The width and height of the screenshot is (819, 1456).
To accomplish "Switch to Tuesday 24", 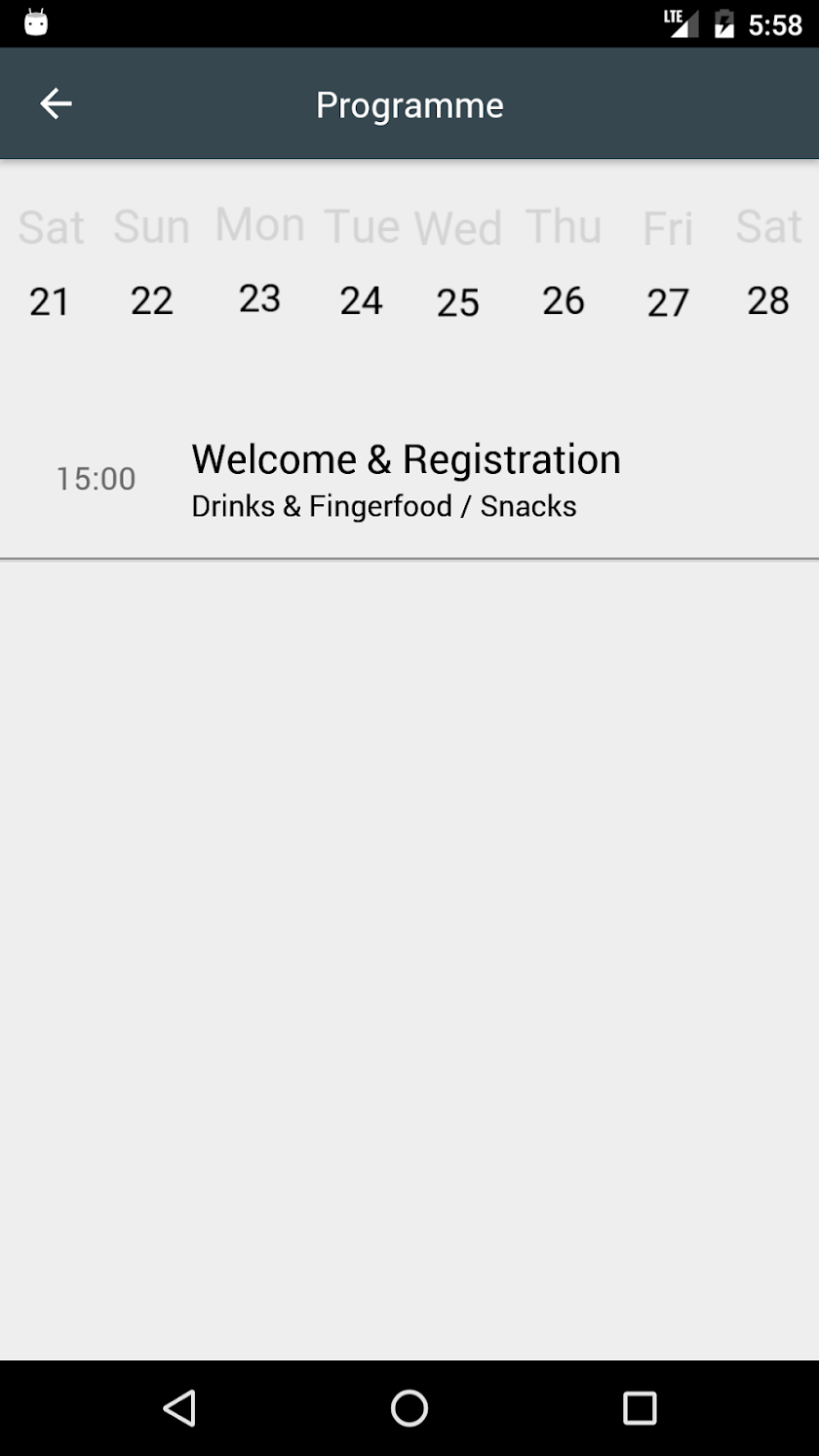I will click(x=361, y=263).
